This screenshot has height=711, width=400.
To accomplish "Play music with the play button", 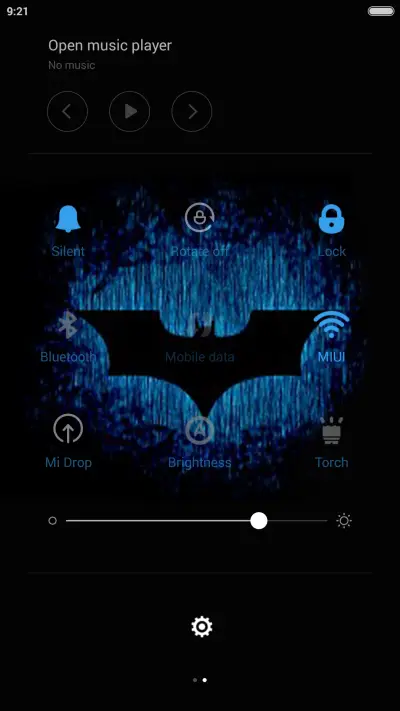I will click(x=129, y=111).
